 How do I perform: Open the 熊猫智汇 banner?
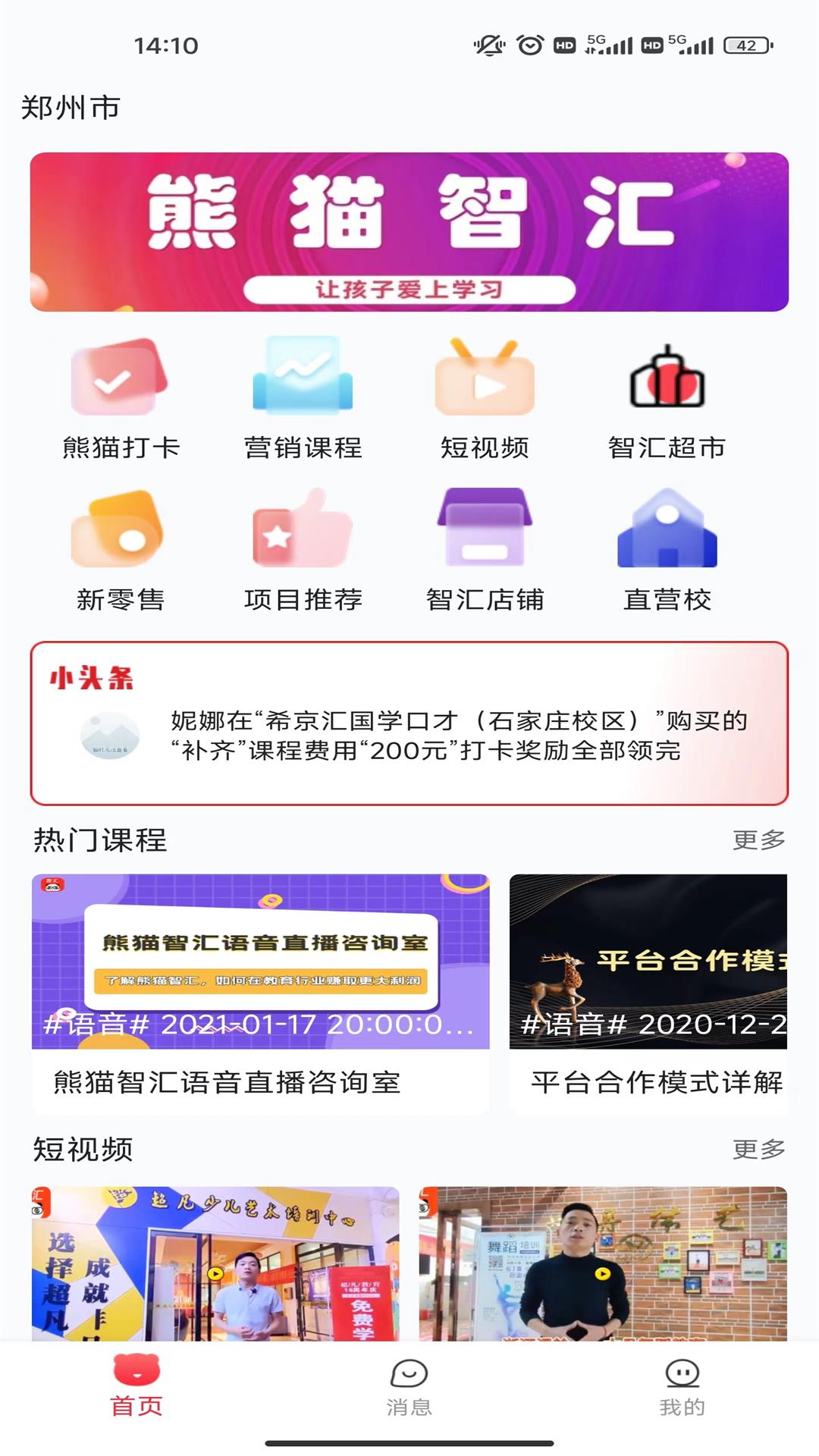tap(409, 232)
